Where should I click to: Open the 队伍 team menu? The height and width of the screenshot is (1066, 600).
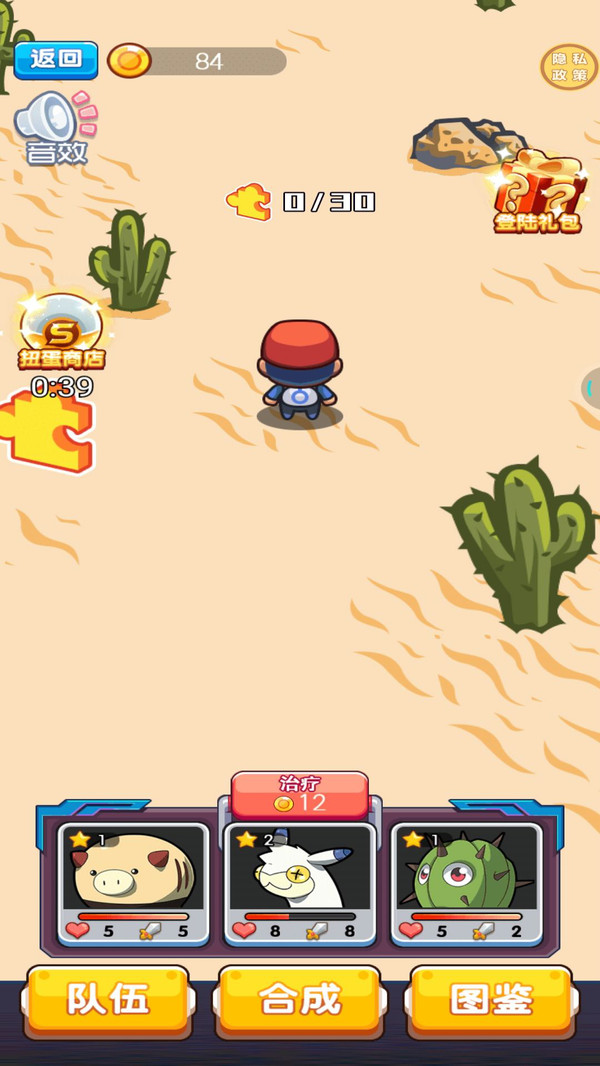(x=108, y=1000)
